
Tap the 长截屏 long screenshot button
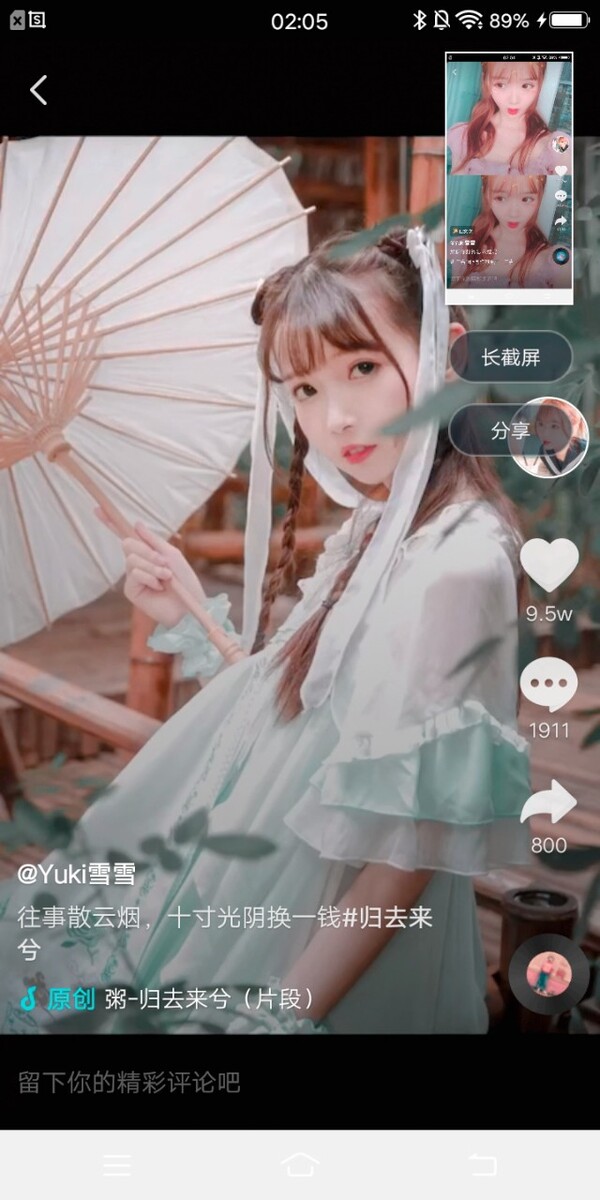pyautogui.click(x=510, y=357)
